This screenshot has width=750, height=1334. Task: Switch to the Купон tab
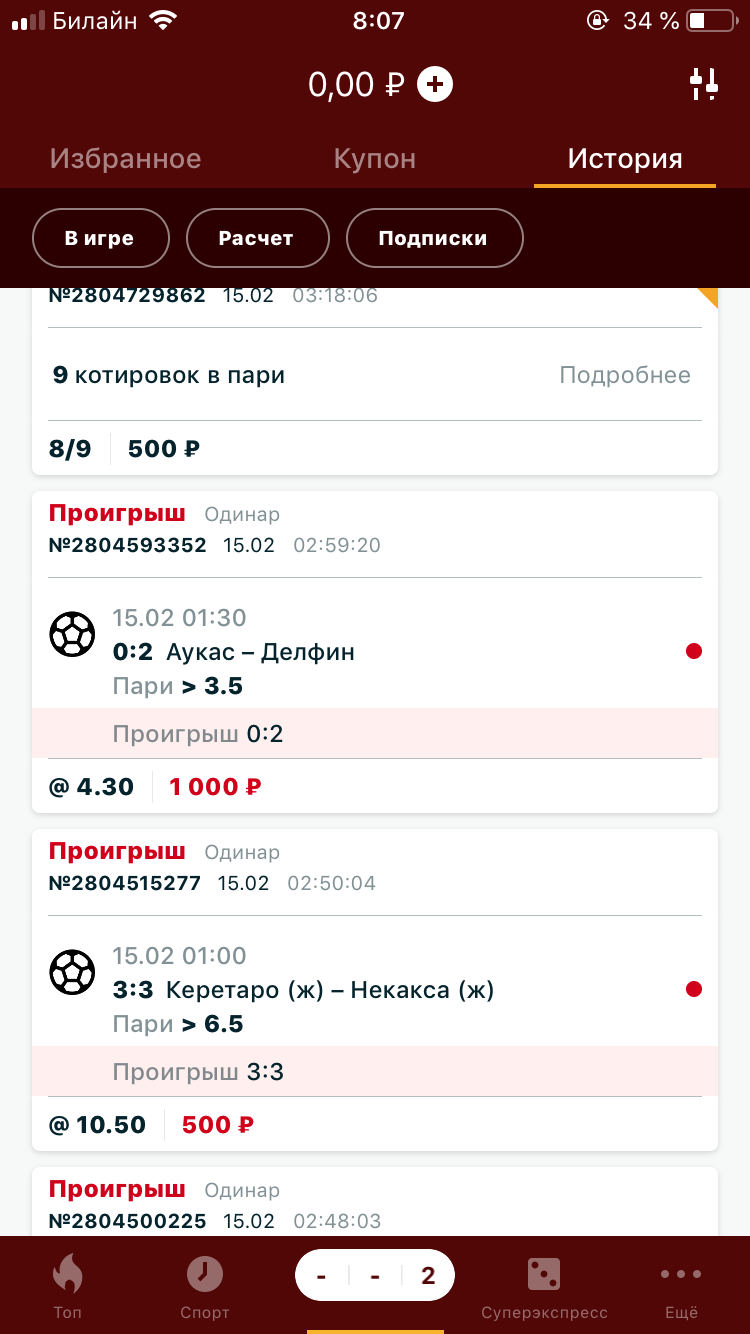coord(375,158)
